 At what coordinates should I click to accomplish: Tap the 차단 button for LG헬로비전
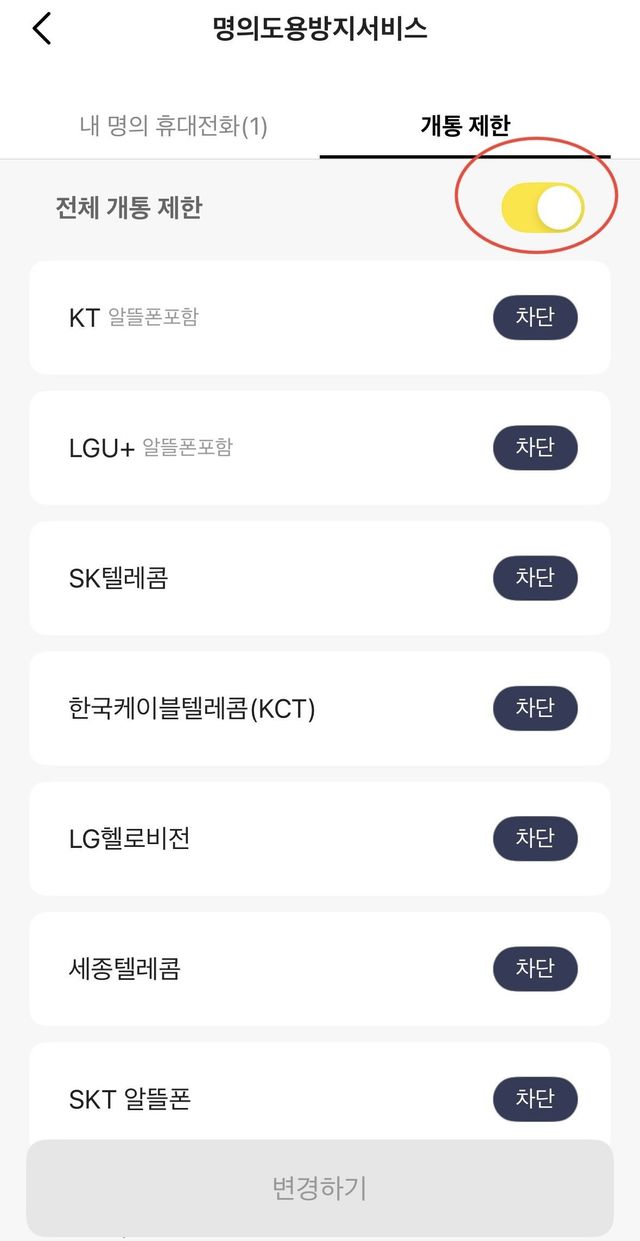(535, 838)
